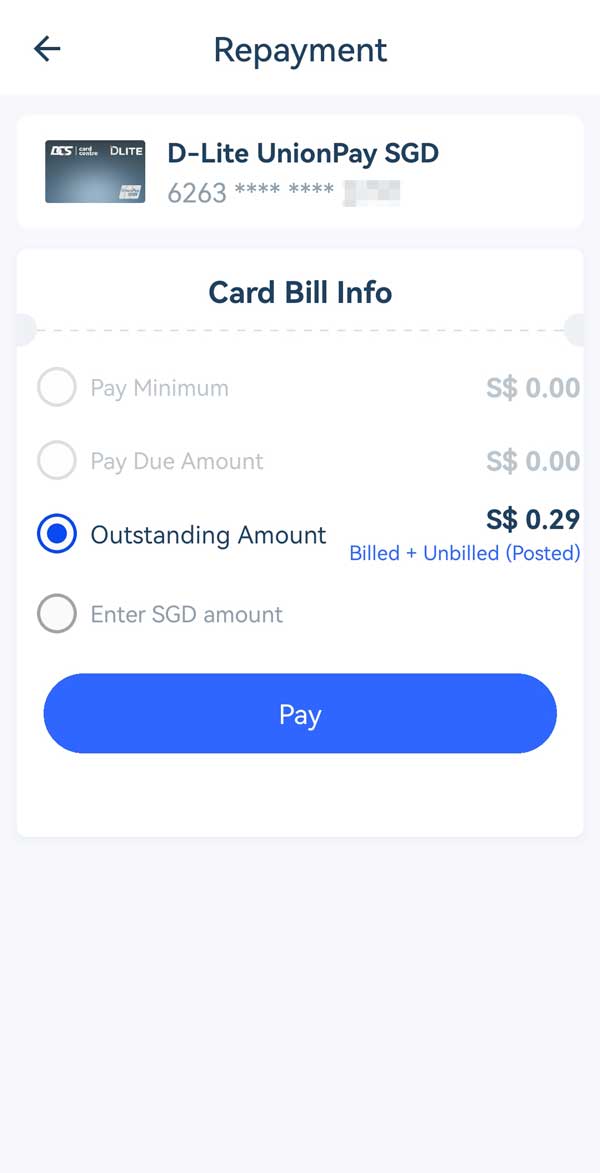600x1173 pixels.
Task: Choose the Pay Due Amount option
Action: point(57,461)
